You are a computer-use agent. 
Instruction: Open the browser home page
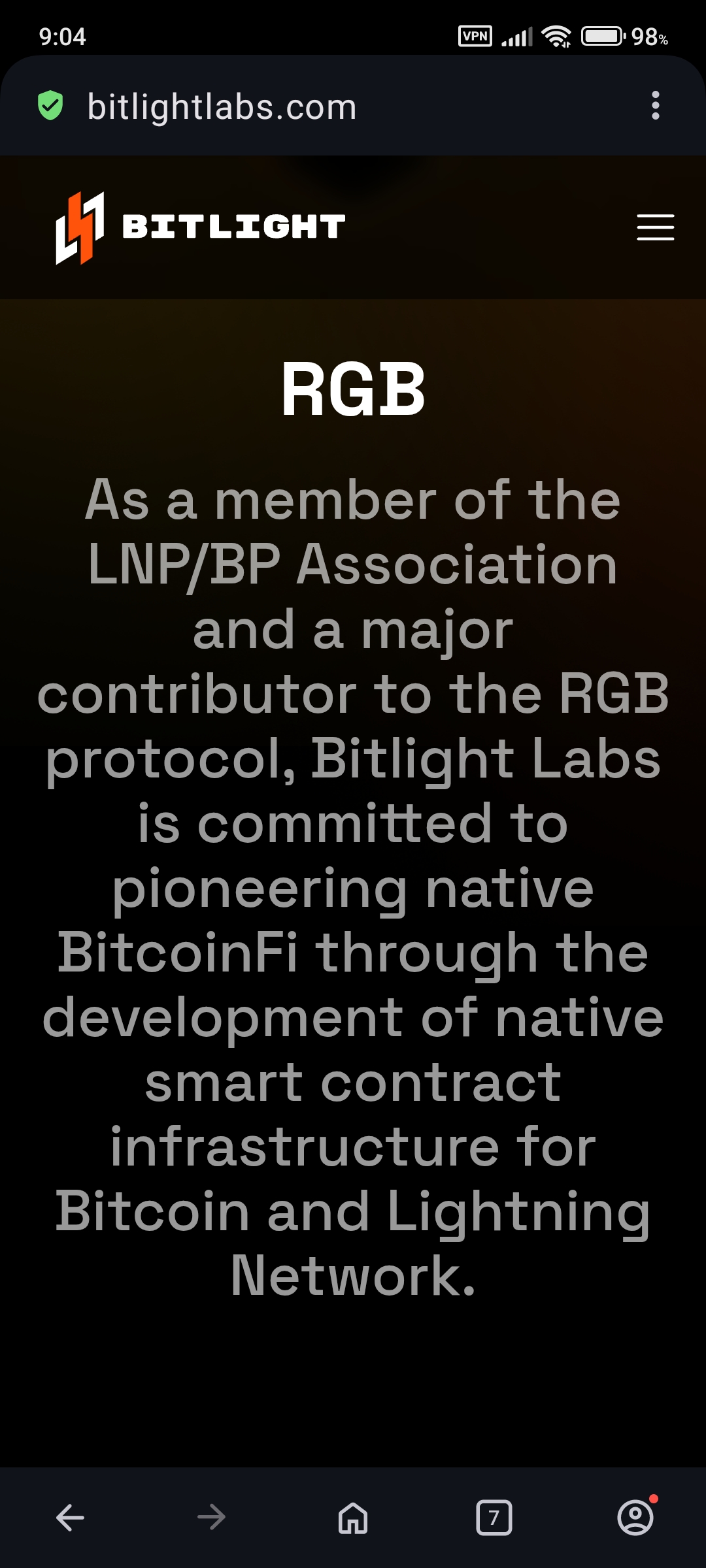(x=353, y=1517)
